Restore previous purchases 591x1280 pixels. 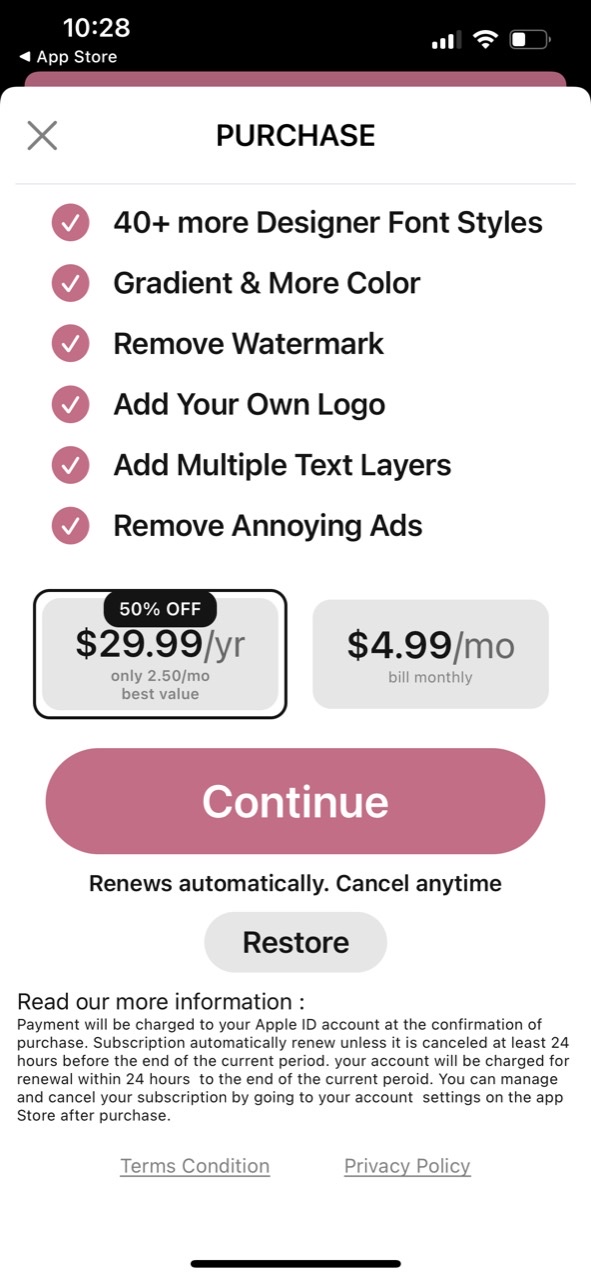pyautogui.click(x=295, y=942)
